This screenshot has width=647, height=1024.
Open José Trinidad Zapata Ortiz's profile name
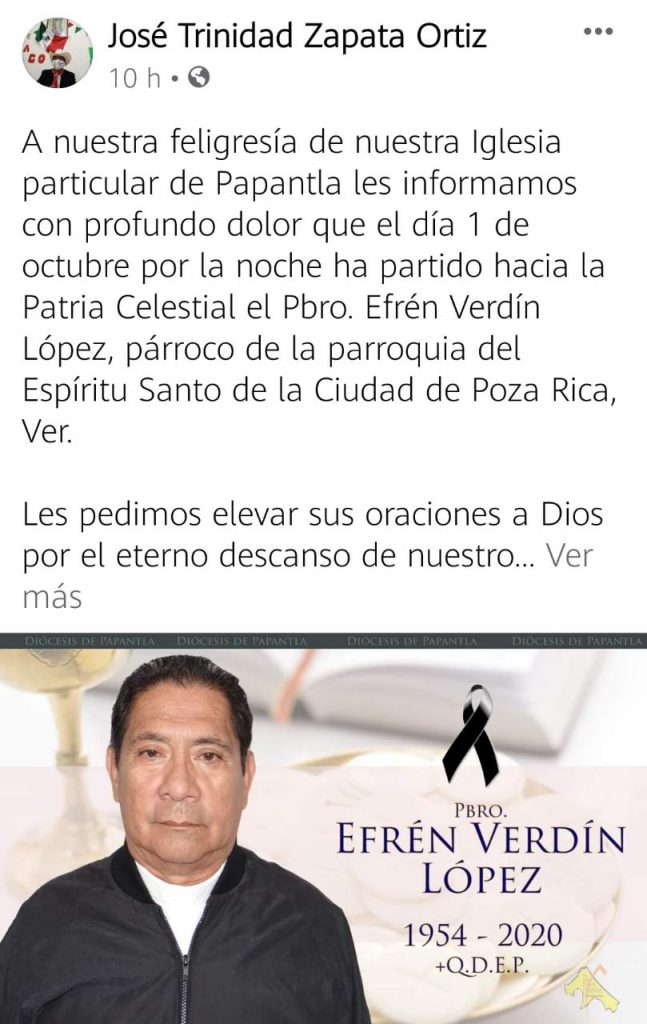click(297, 37)
